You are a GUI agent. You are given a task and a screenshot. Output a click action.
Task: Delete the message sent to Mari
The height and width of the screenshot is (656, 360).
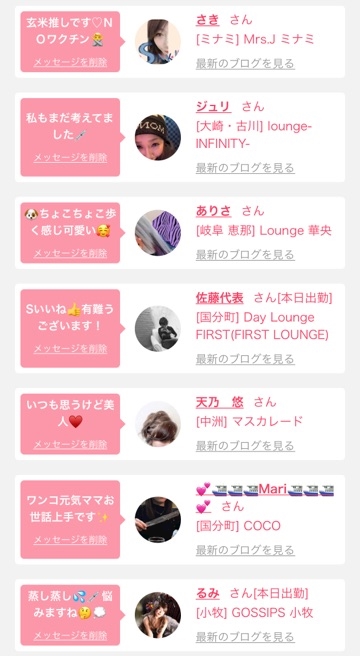(70, 540)
